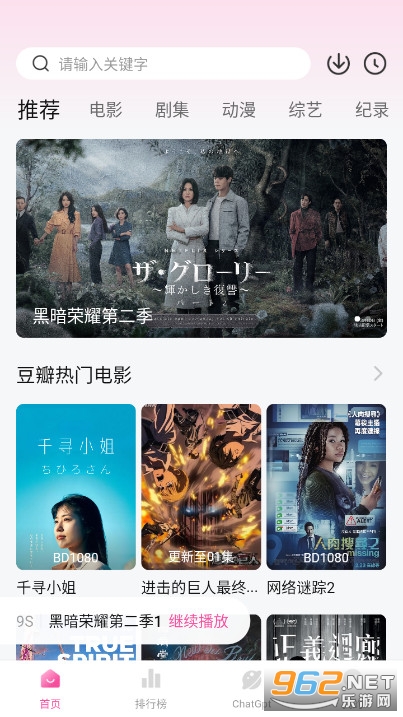The height and width of the screenshot is (717, 403).
Task: Switch to the 纪录 tab
Action: (372, 110)
